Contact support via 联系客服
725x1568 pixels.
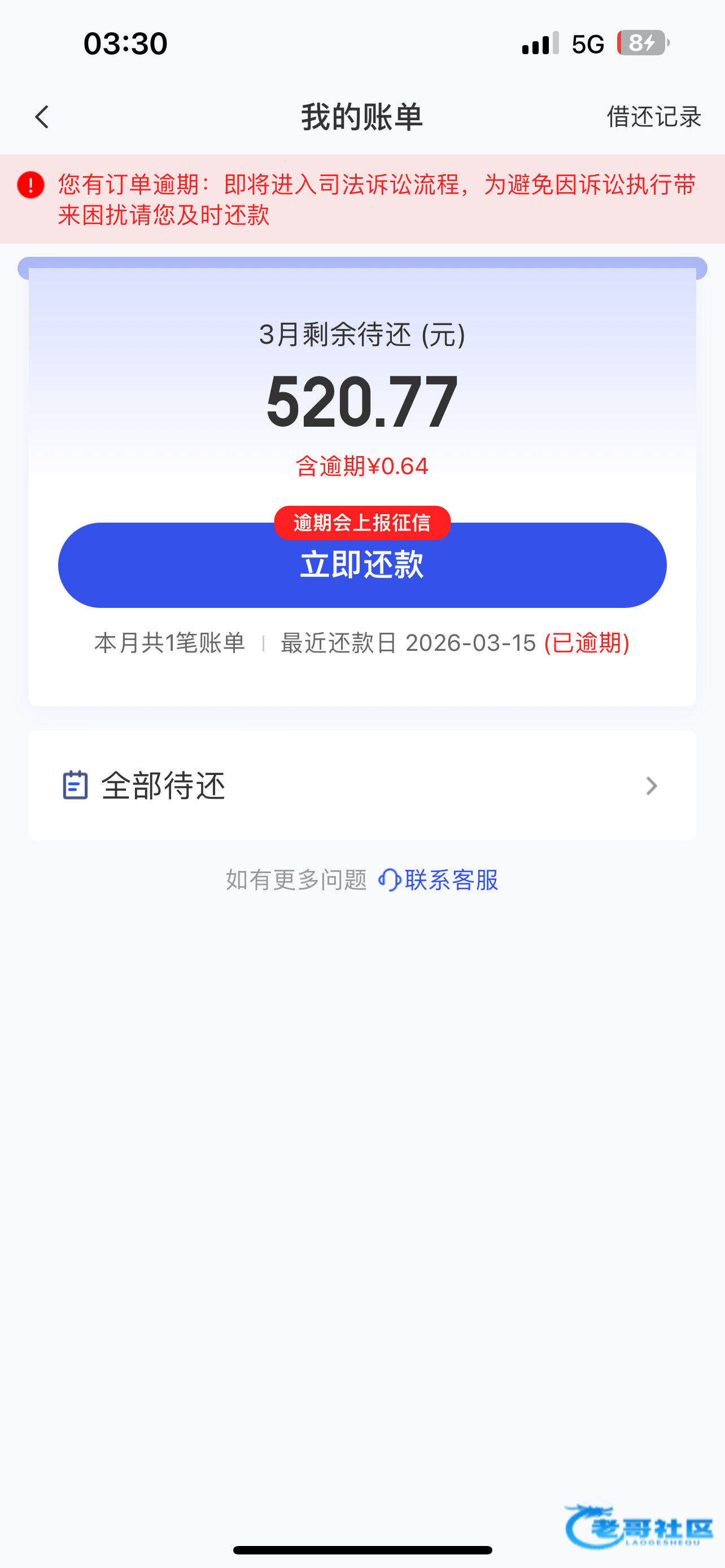click(439, 879)
